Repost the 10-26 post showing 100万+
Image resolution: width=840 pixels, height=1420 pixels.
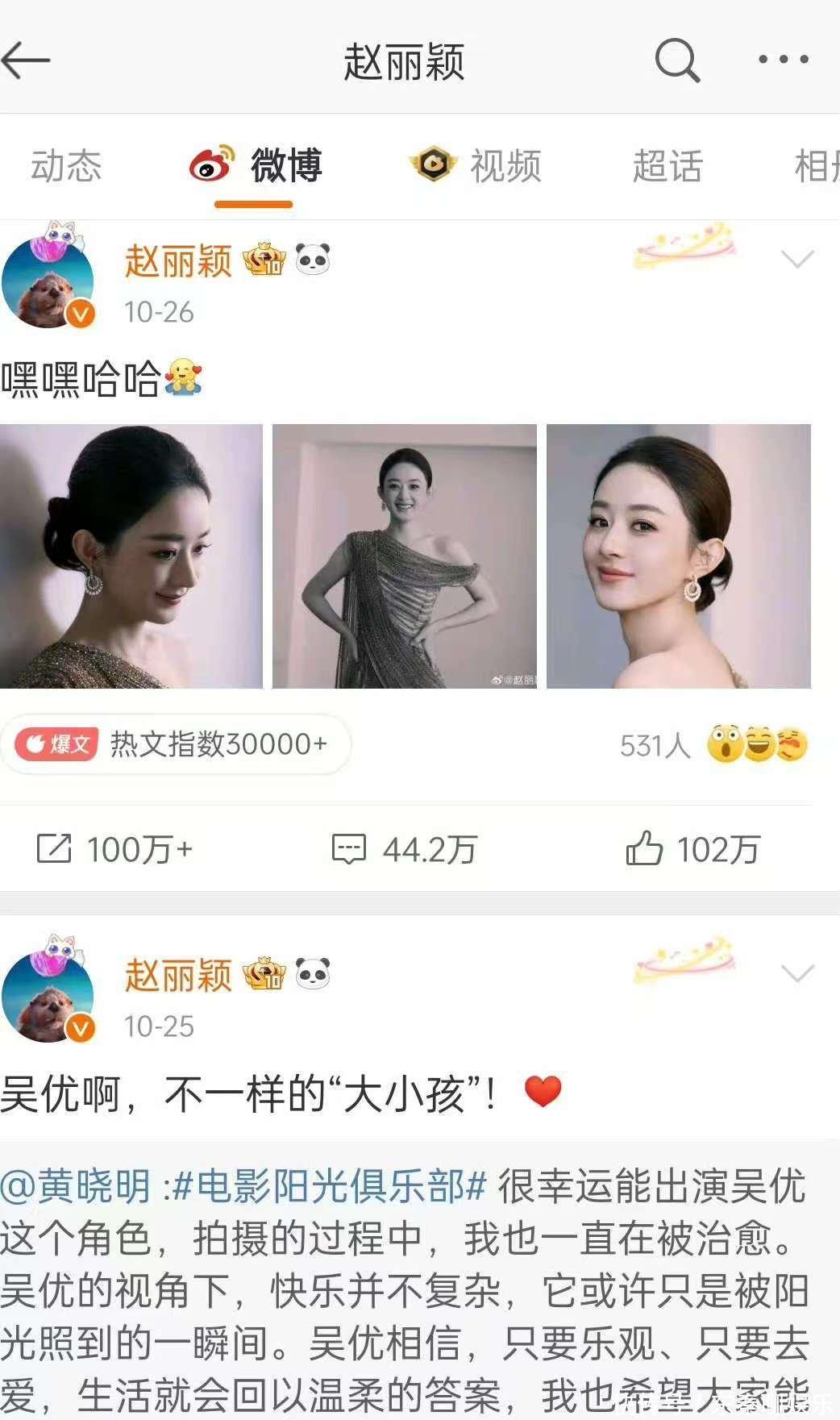(114, 849)
